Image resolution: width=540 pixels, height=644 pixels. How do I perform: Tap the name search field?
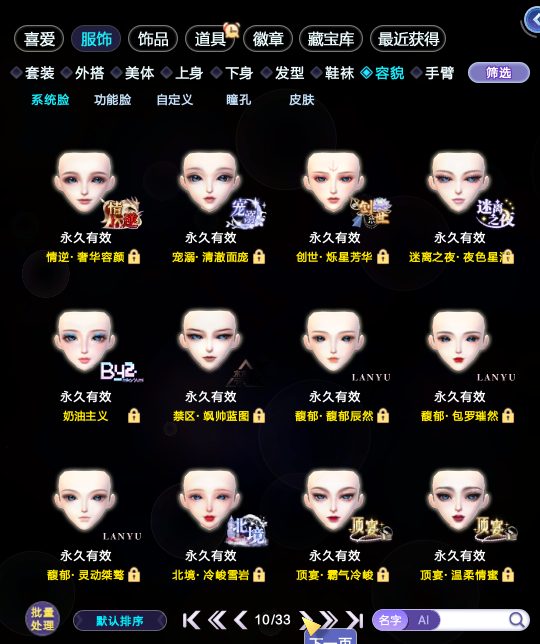[473, 620]
